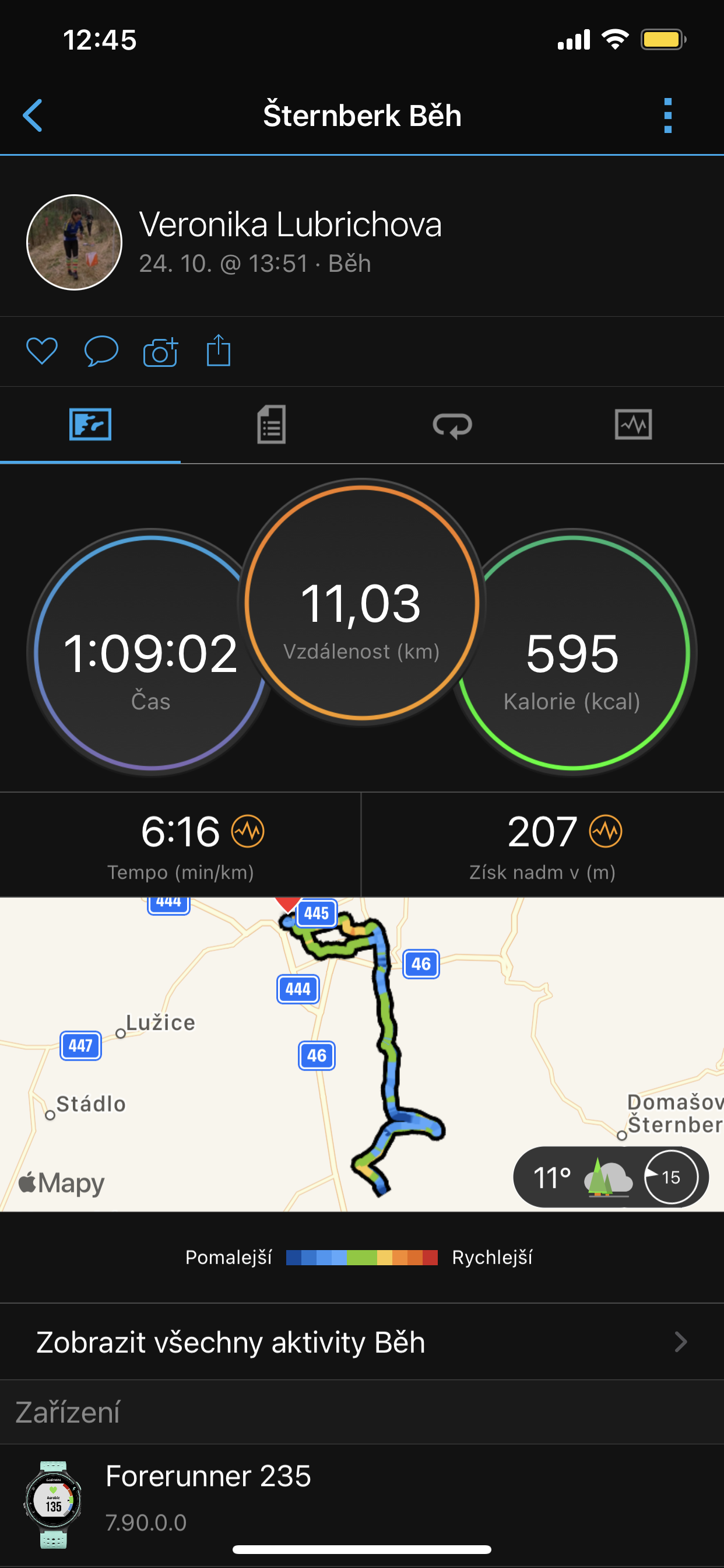
Task: Share this run activity
Action: 219,350
